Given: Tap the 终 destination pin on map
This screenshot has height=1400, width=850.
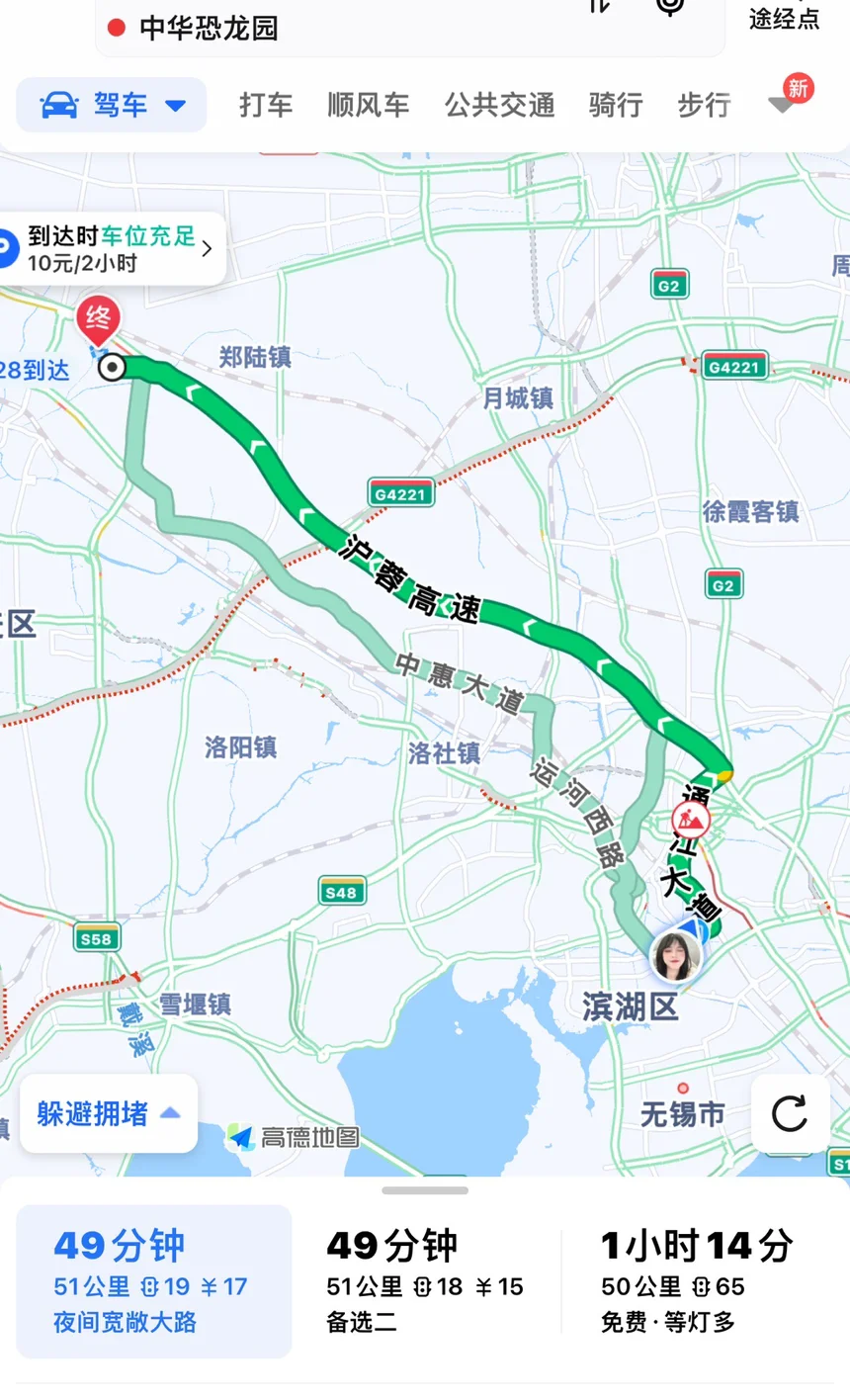Looking at the screenshot, I should (98, 320).
